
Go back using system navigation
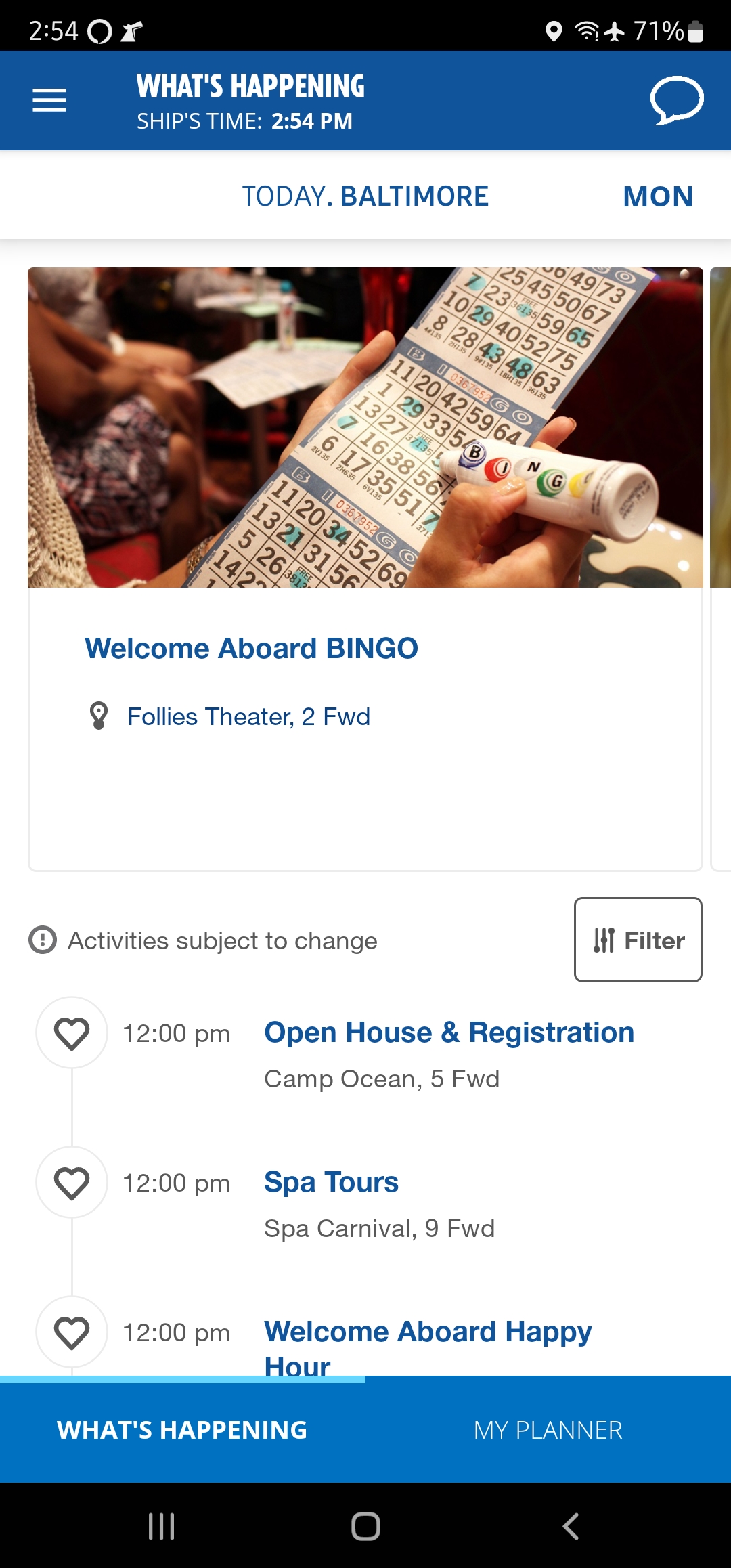coord(571,1526)
